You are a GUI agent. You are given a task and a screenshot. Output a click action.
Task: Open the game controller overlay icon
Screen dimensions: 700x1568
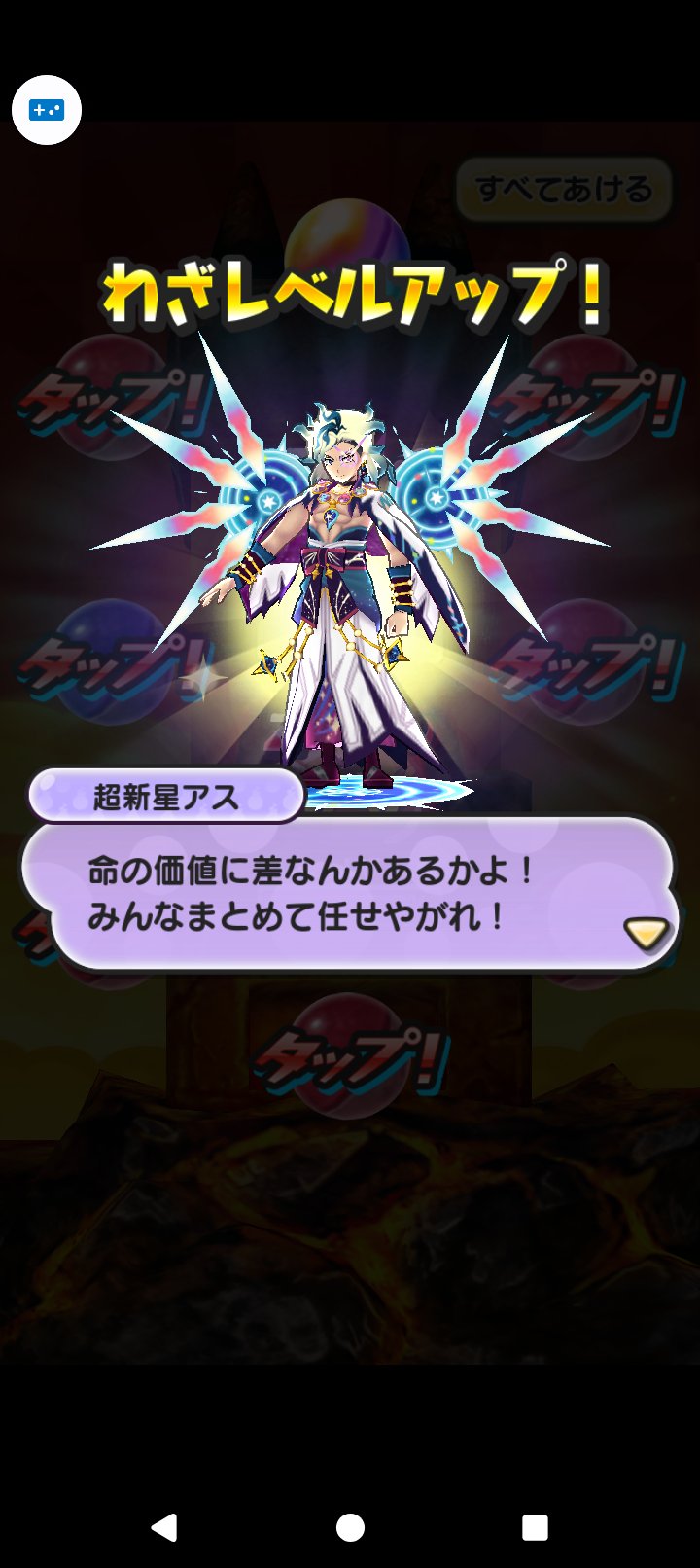[47, 110]
